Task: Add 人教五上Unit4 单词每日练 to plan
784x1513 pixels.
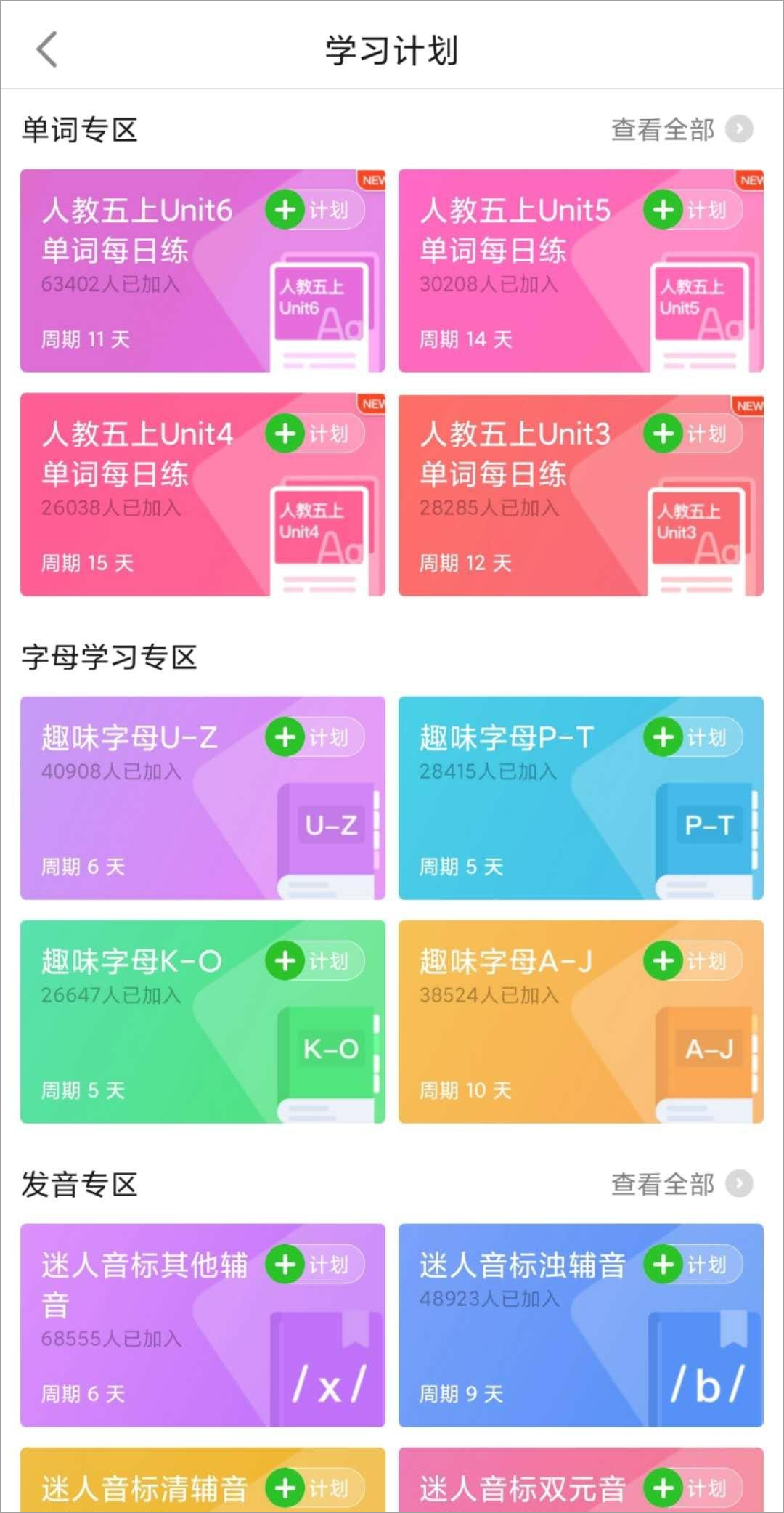Action: (x=314, y=434)
